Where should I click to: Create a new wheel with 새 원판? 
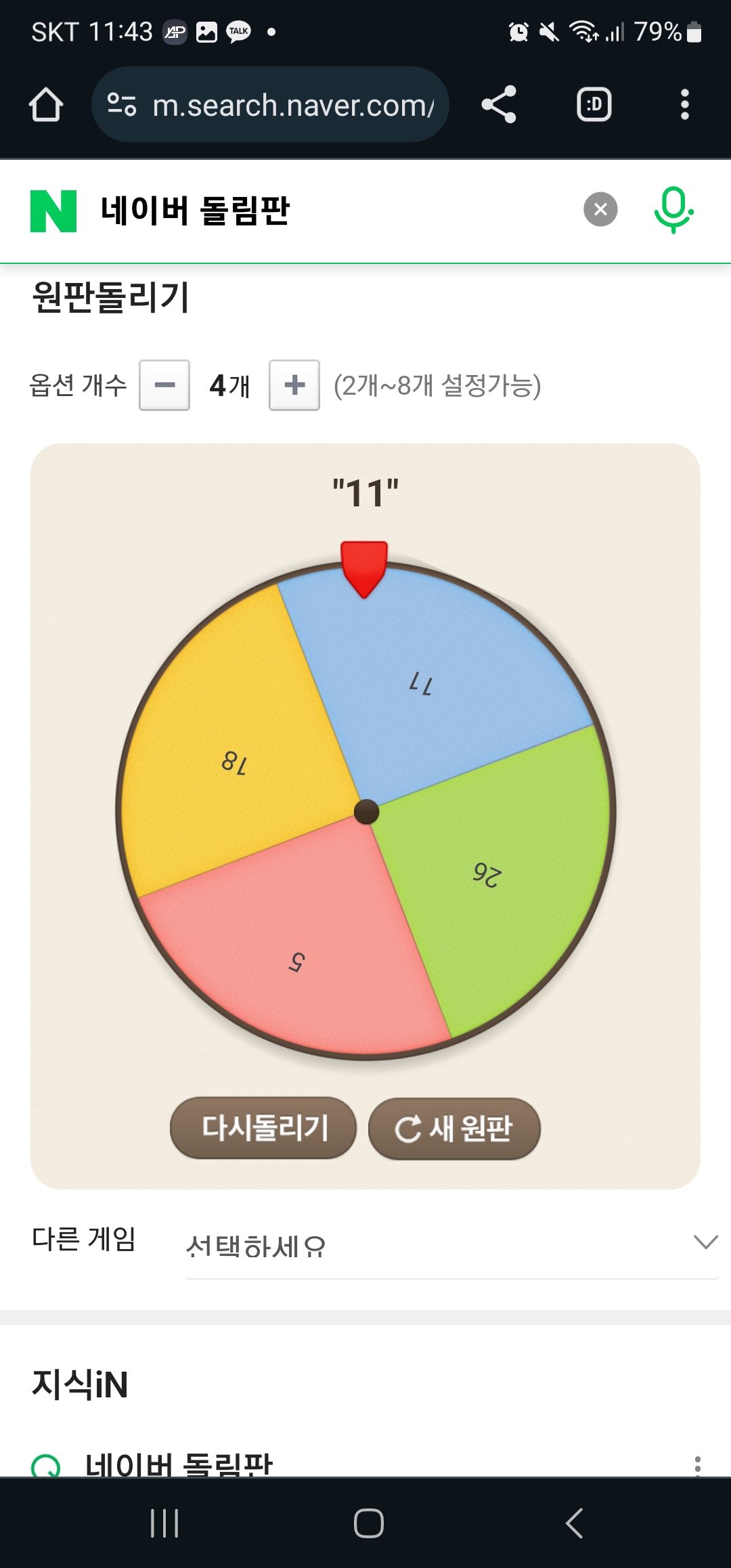coord(454,1128)
